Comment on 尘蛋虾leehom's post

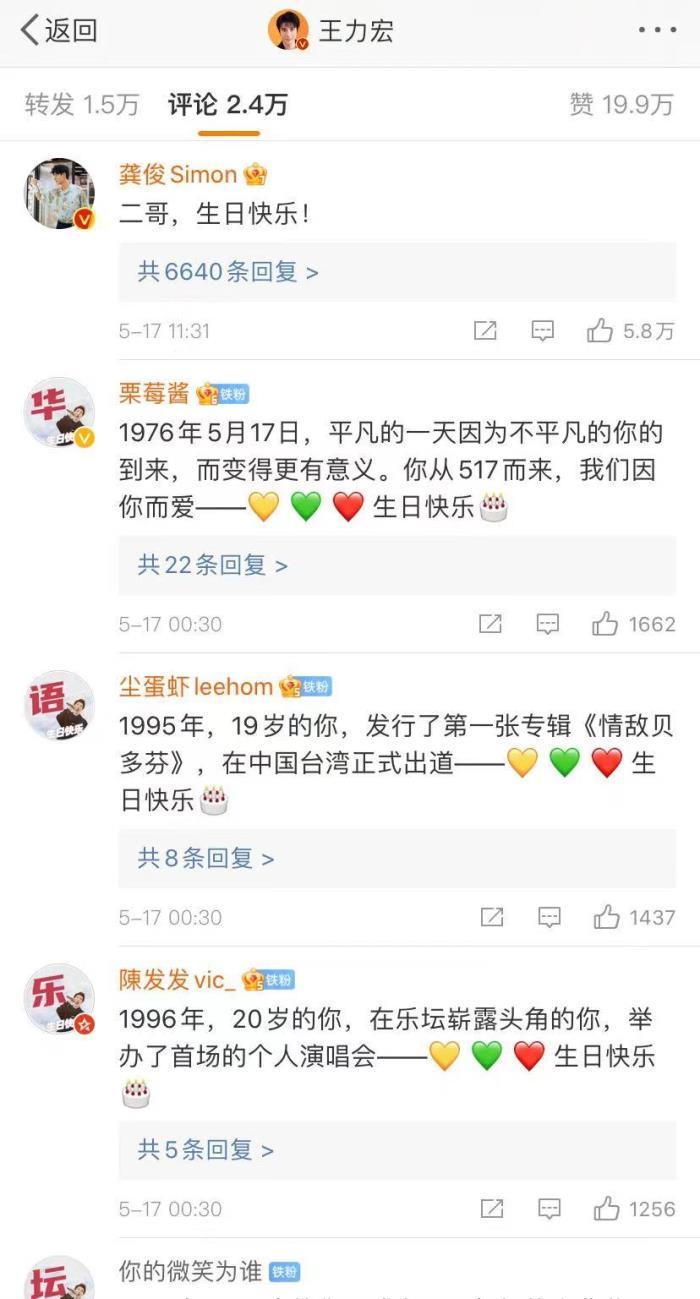tap(548, 917)
